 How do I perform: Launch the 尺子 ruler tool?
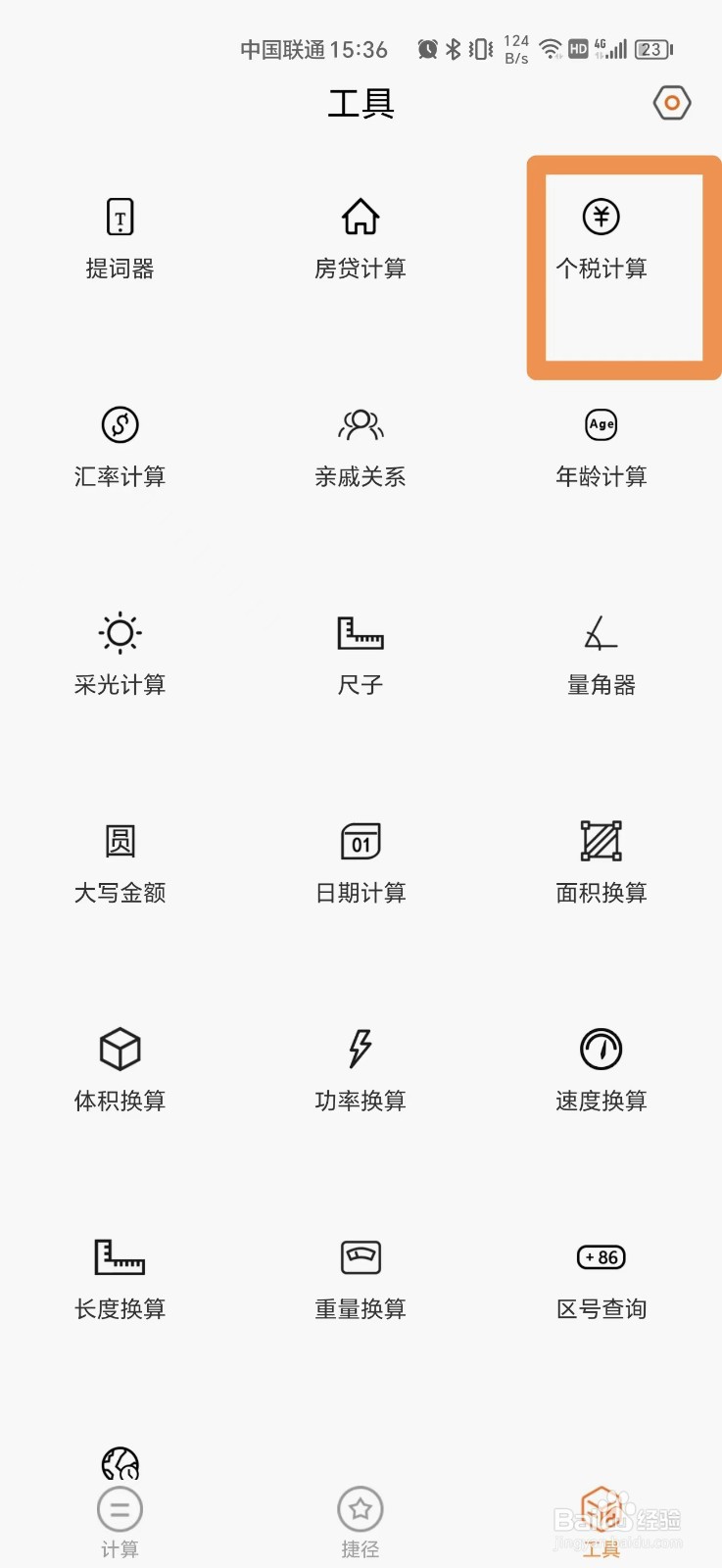click(x=361, y=653)
